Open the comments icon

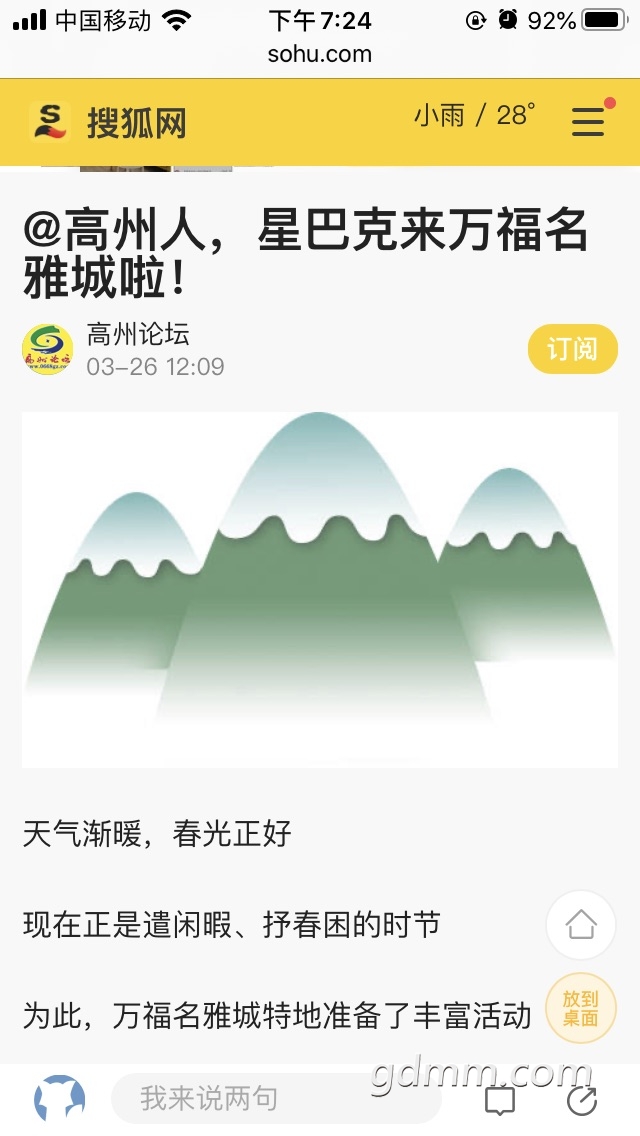click(x=500, y=1100)
